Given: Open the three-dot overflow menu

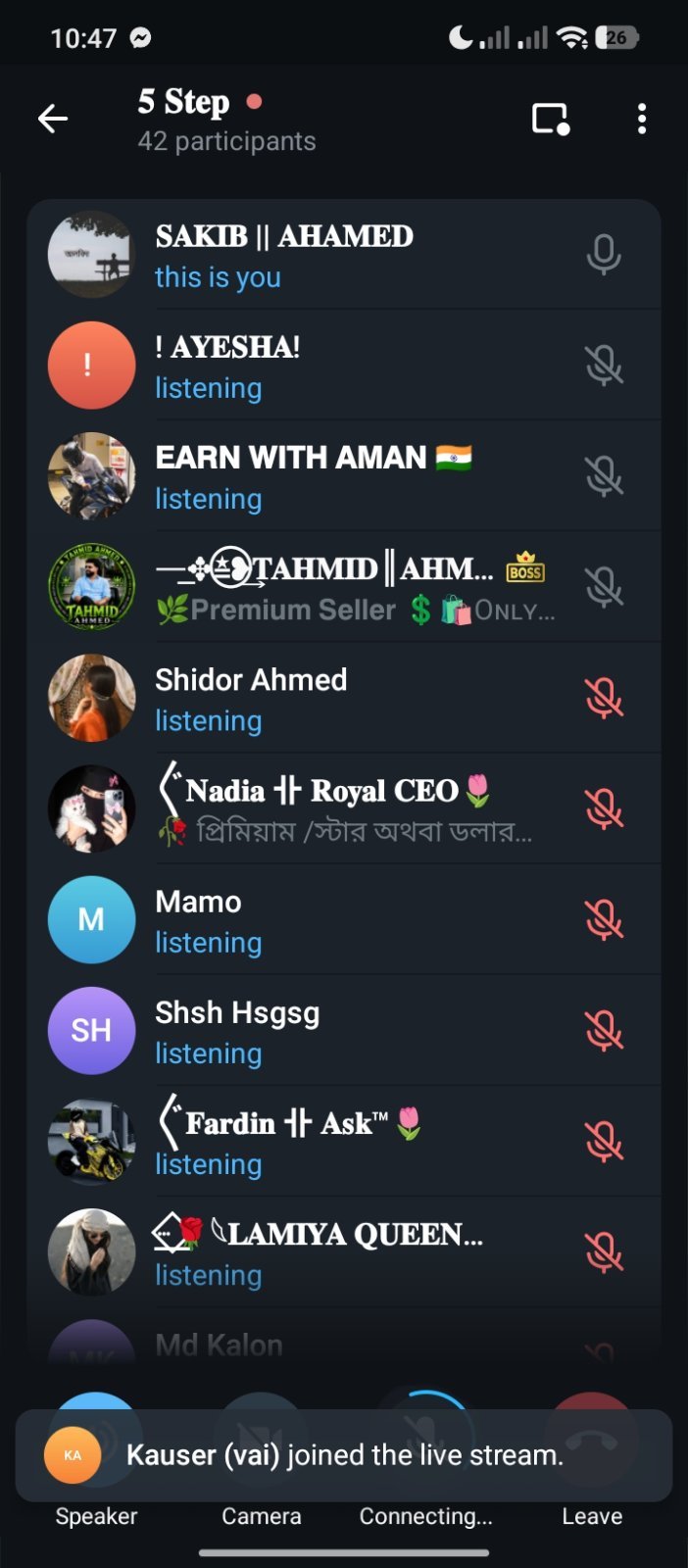Looking at the screenshot, I should click(642, 120).
